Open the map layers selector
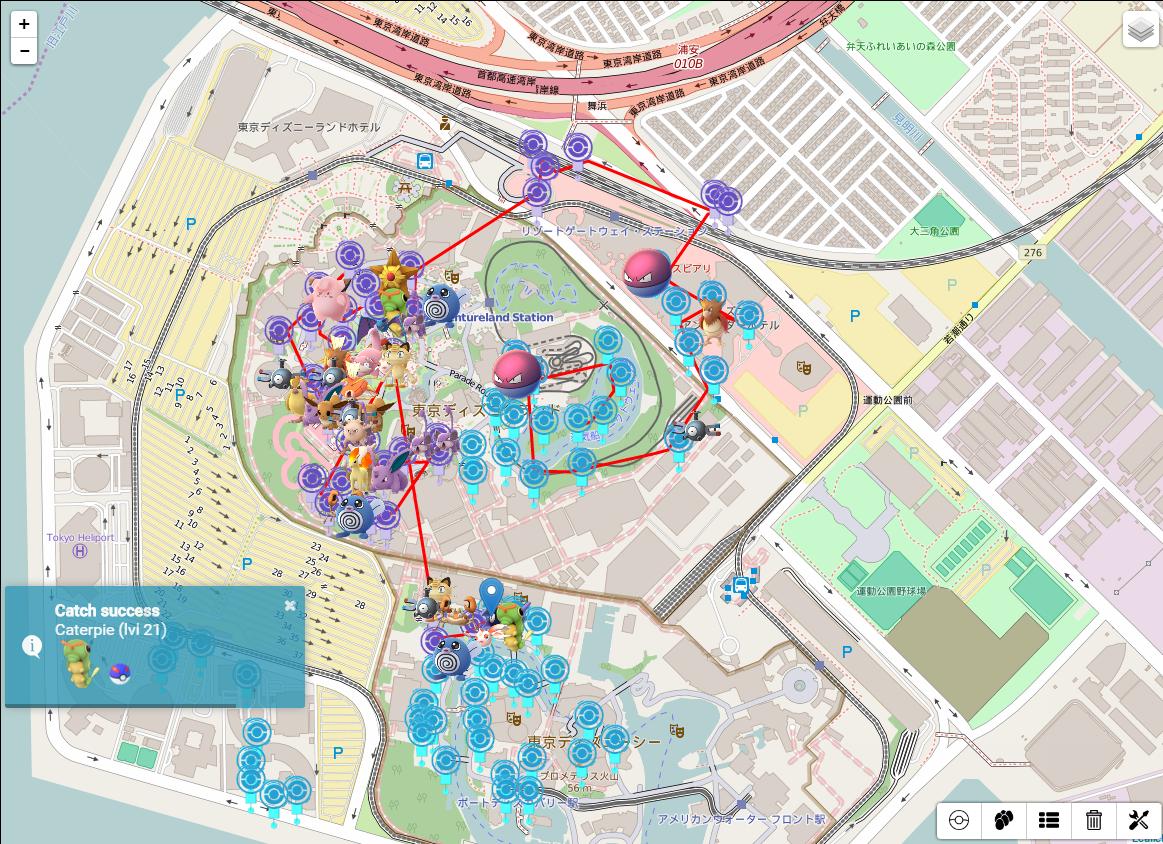1163x844 pixels. pyautogui.click(x=1140, y=30)
